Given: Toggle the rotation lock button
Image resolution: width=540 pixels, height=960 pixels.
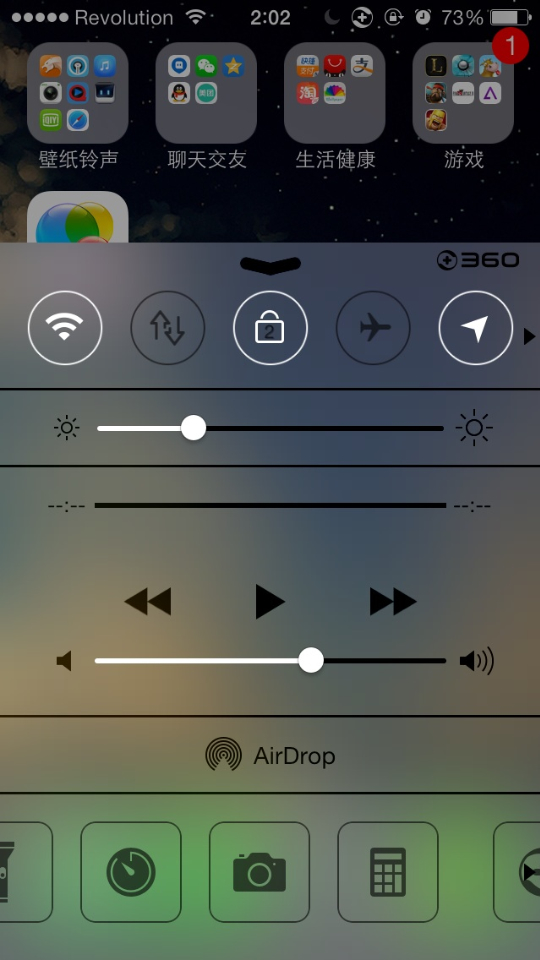Looking at the screenshot, I should coord(270,328).
